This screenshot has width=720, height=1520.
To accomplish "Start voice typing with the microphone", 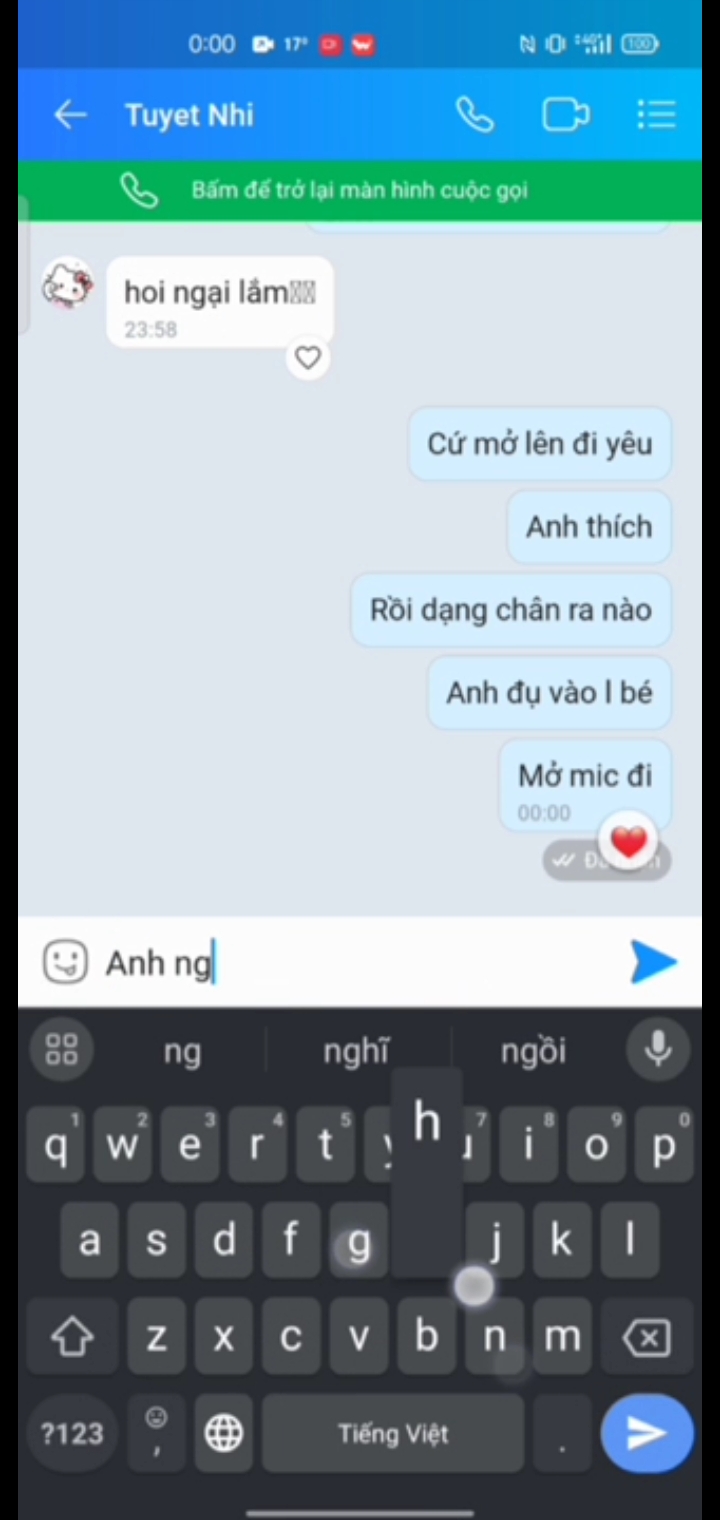I will pyautogui.click(x=658, y=1049).
